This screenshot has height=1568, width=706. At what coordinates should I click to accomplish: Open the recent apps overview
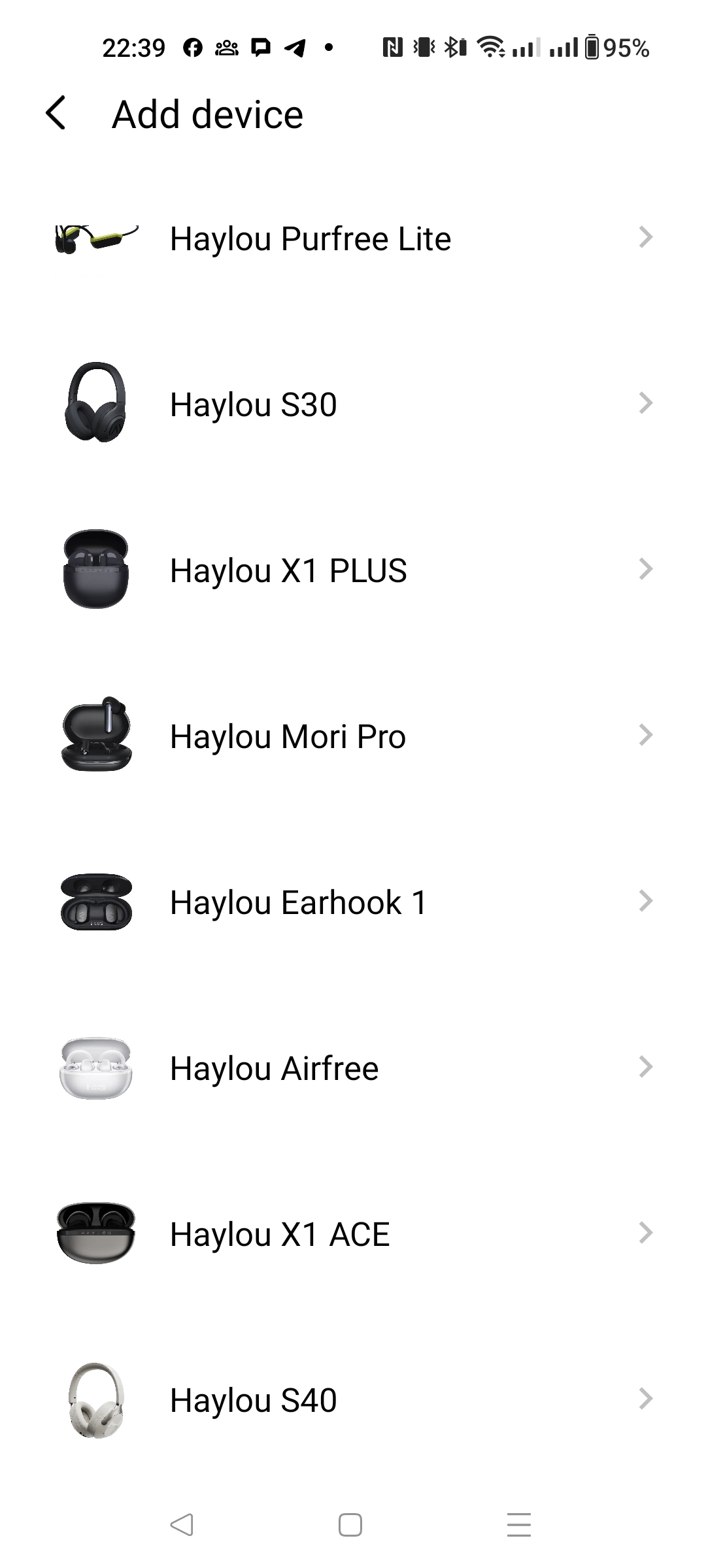click(x=518, y=1525)
